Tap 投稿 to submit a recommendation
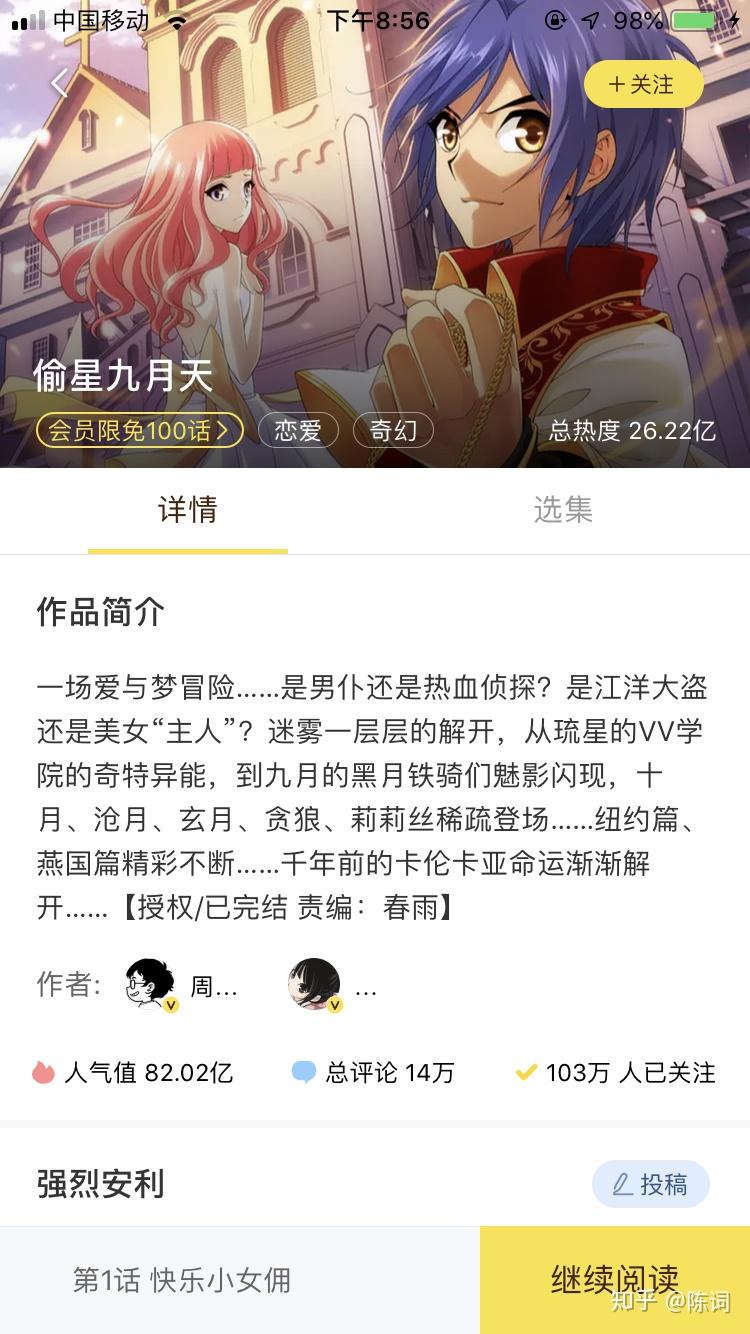 [650, 1185]
